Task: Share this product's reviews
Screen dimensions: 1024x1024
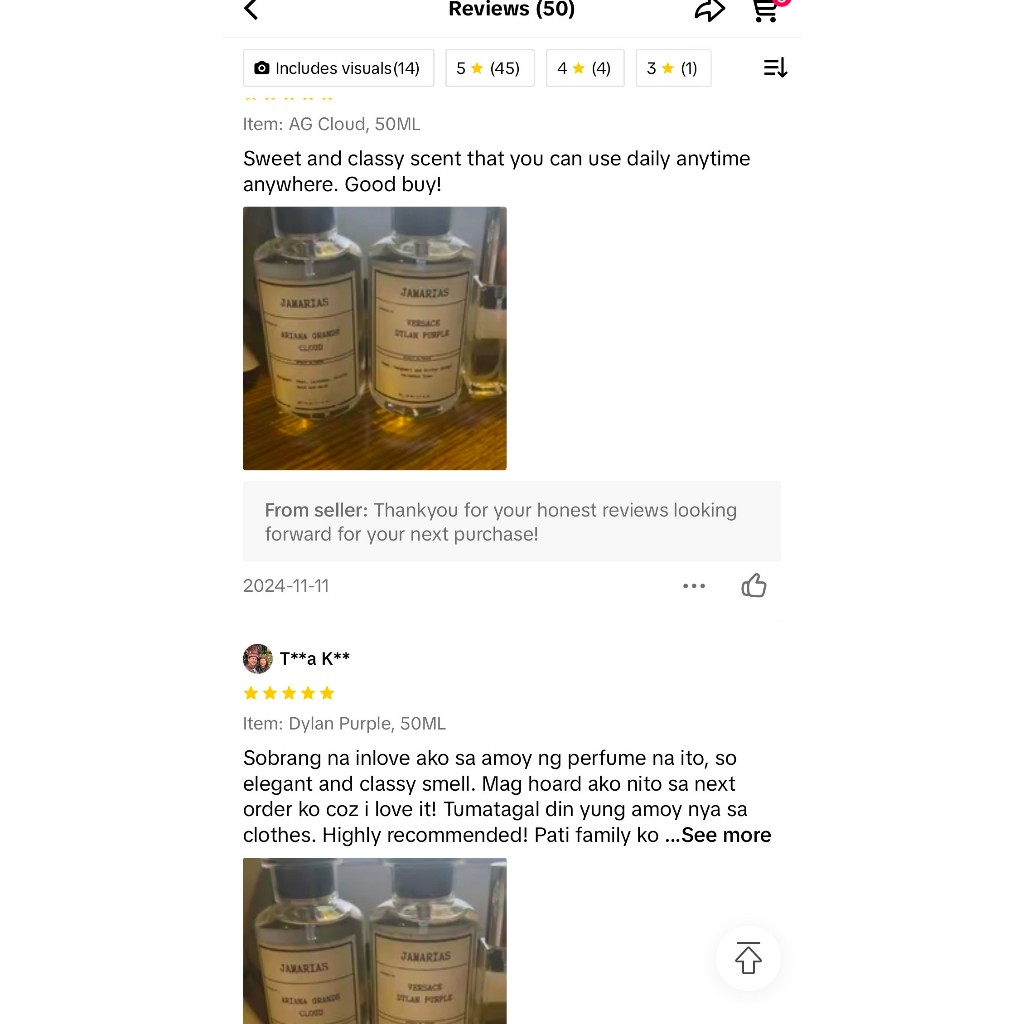Action: click(709, 9)
